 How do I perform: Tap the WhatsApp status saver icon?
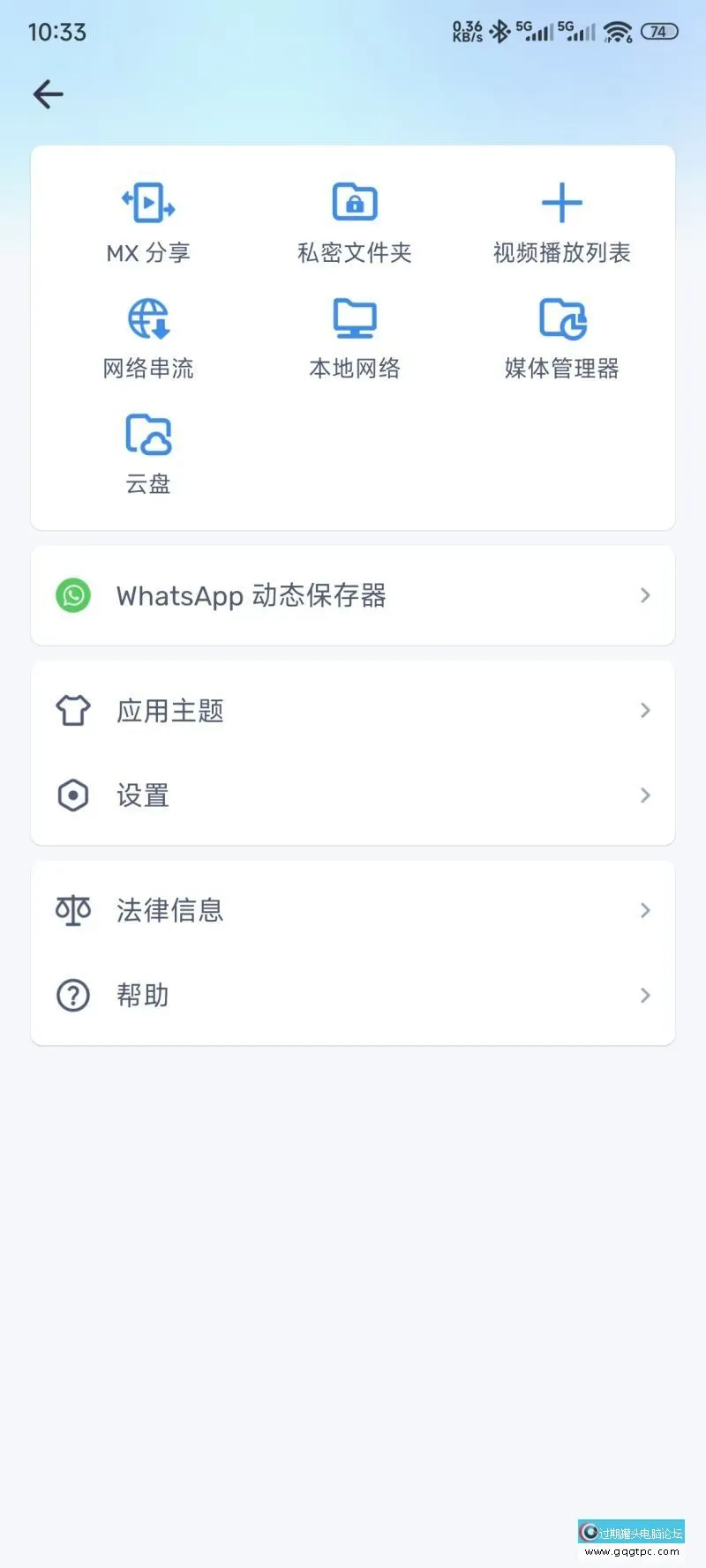(x=73, y=595)
